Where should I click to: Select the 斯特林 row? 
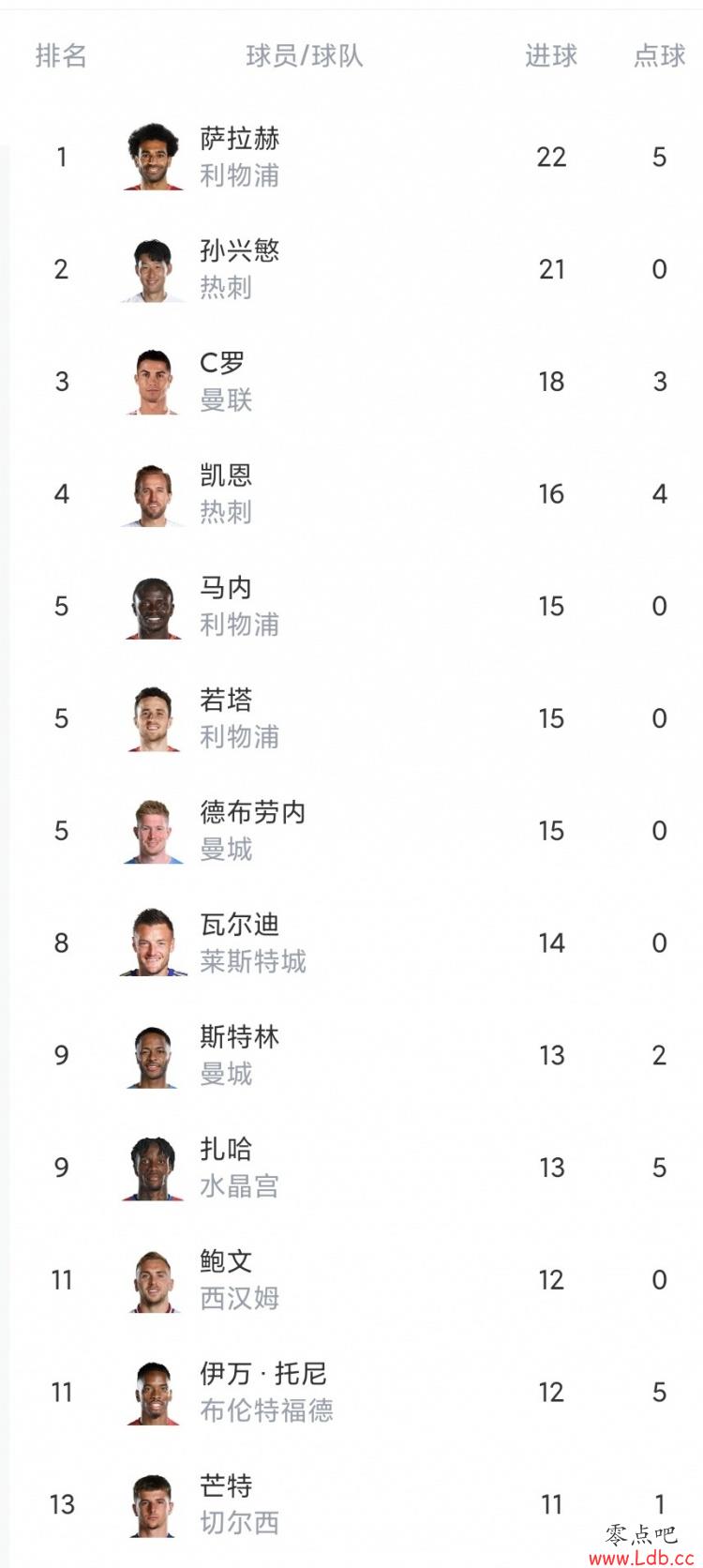351,1055
